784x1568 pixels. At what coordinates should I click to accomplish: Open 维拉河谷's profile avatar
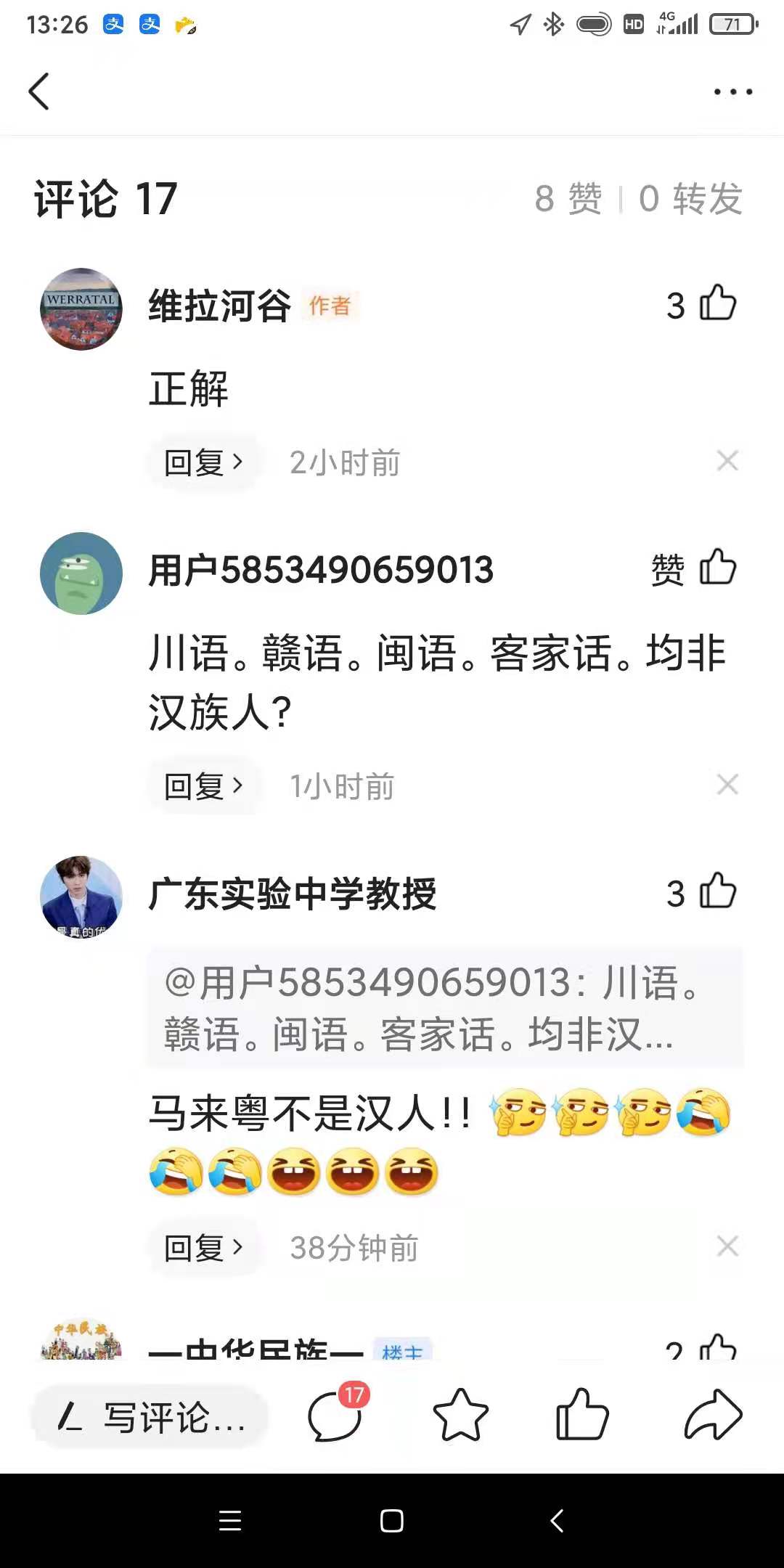coord(81,309)
